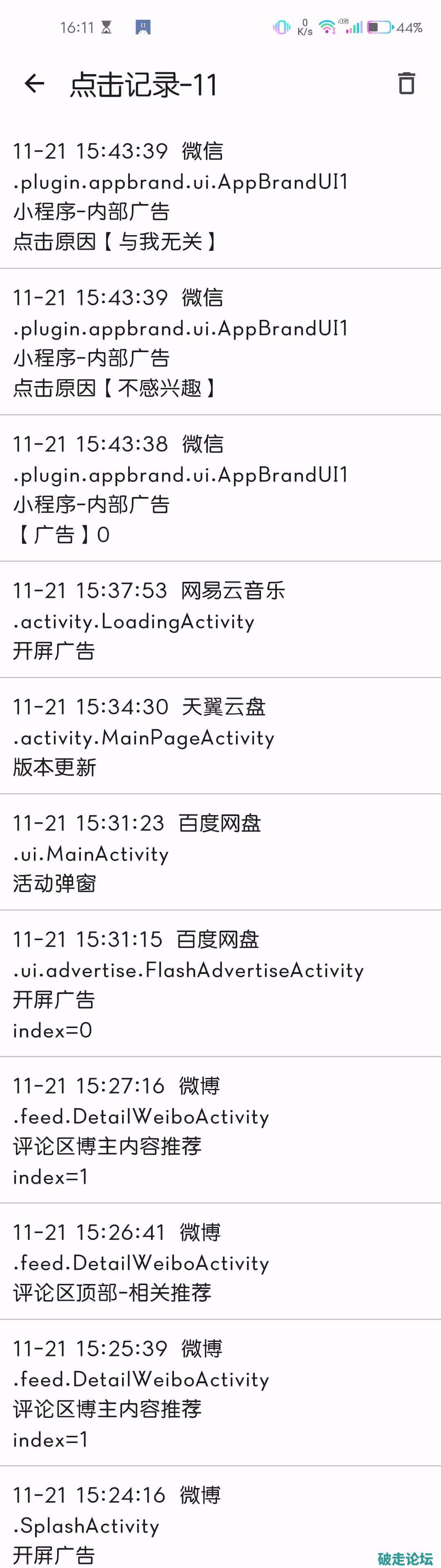Open the 微博 record at 15:27:16
Viewport: 441px width, 1568px height.
[220, 1131]
